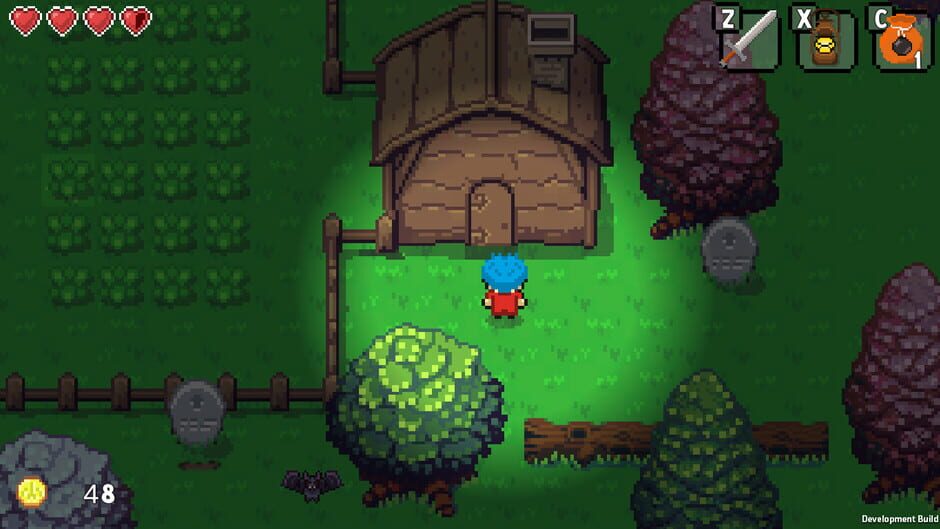Use the bomb bag slot labeled C

click(902, 39)
